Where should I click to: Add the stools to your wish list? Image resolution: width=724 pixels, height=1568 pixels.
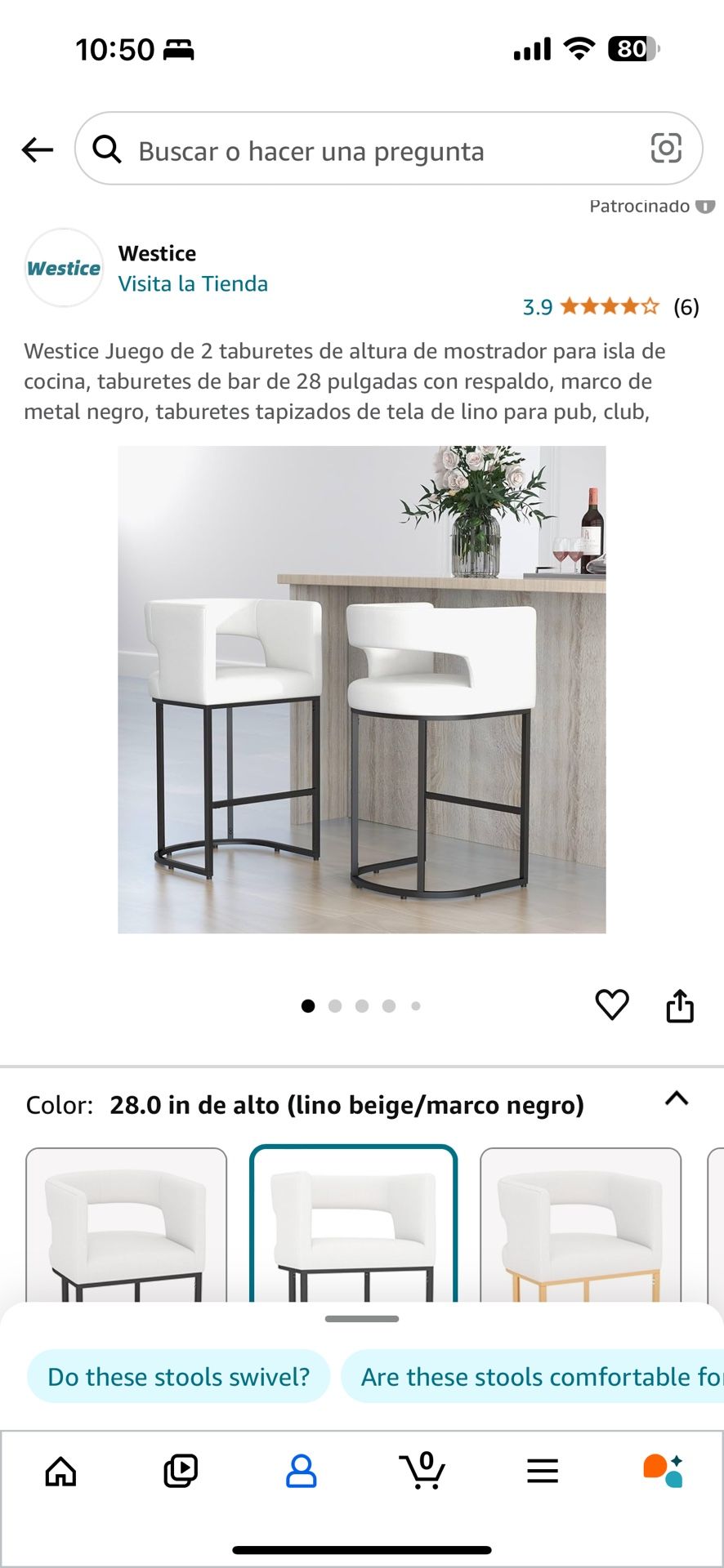(612, 1005)
